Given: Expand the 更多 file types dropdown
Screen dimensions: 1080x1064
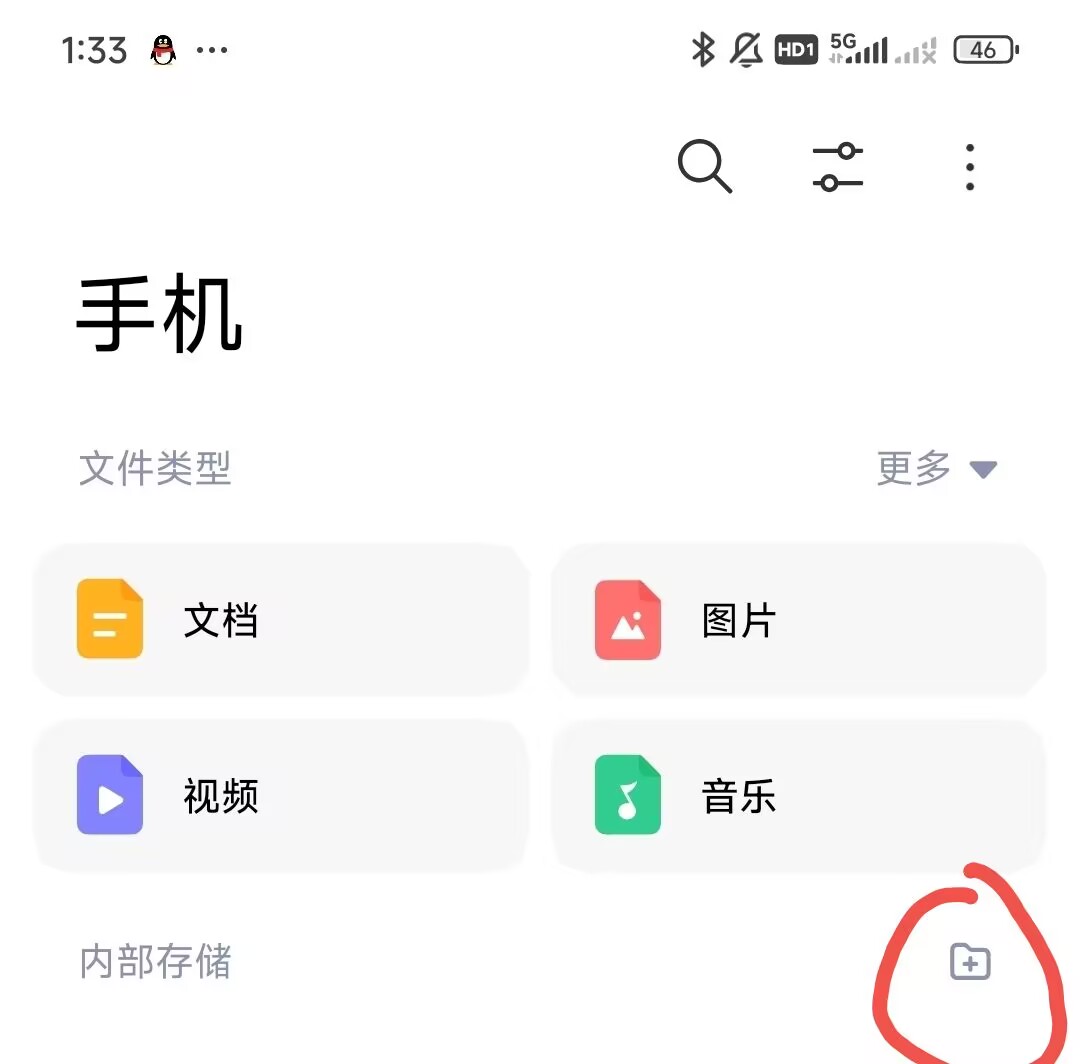Looking at the screenshot, I should (x=937, y=468).
